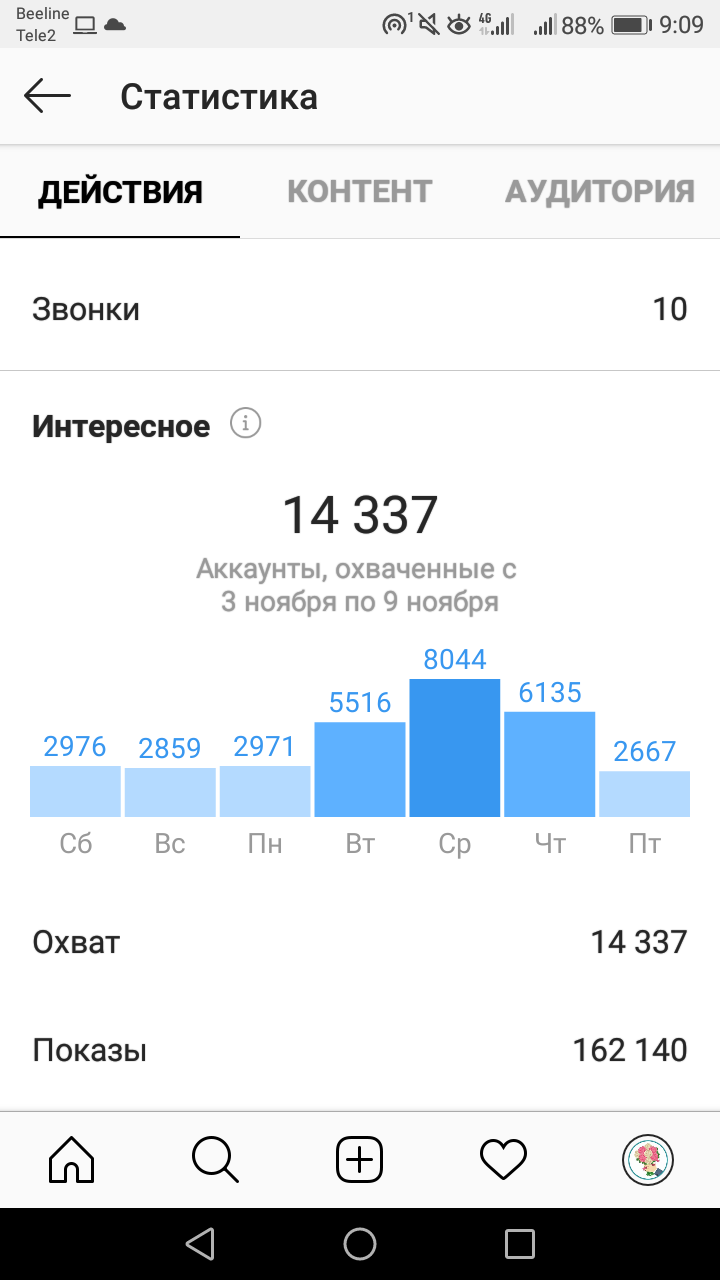This screenshot has width=720, height=1280.
Task: Open the home feed tab
Action: coord(72,1160)
